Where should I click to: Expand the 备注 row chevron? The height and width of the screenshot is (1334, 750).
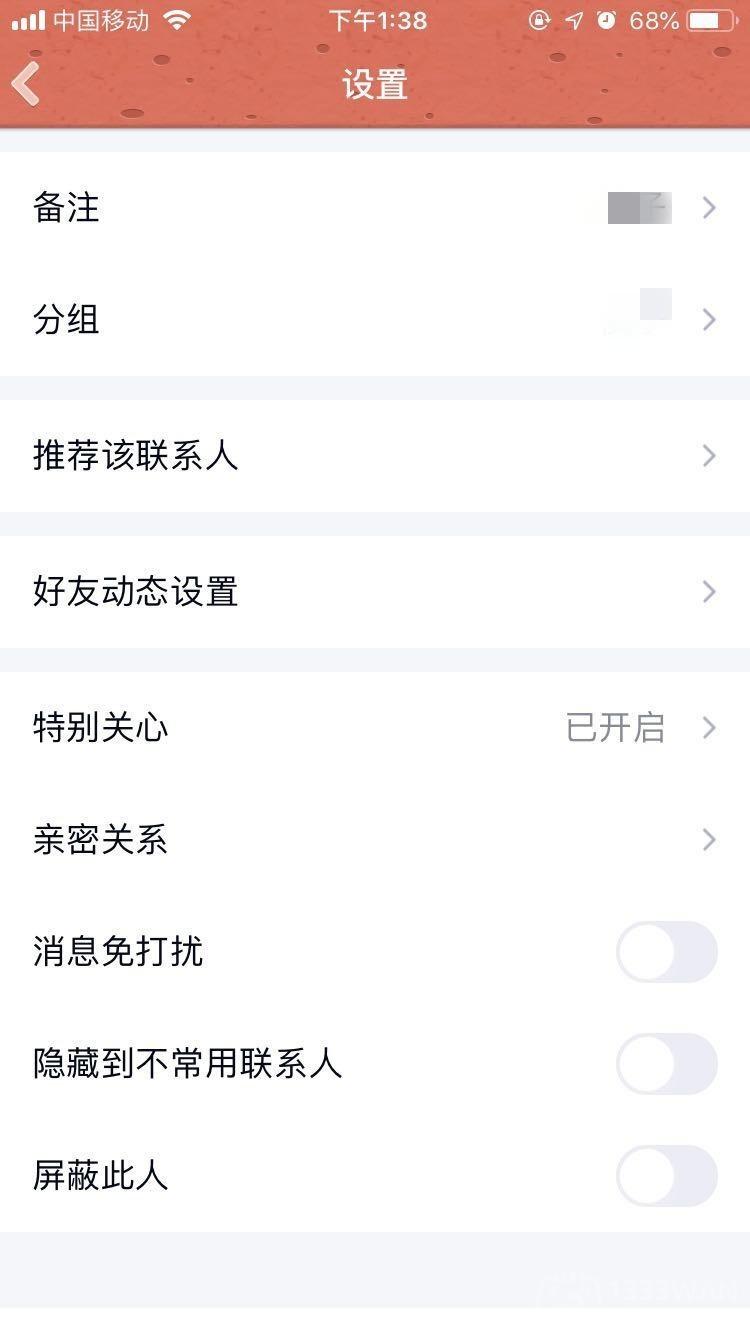710,208
